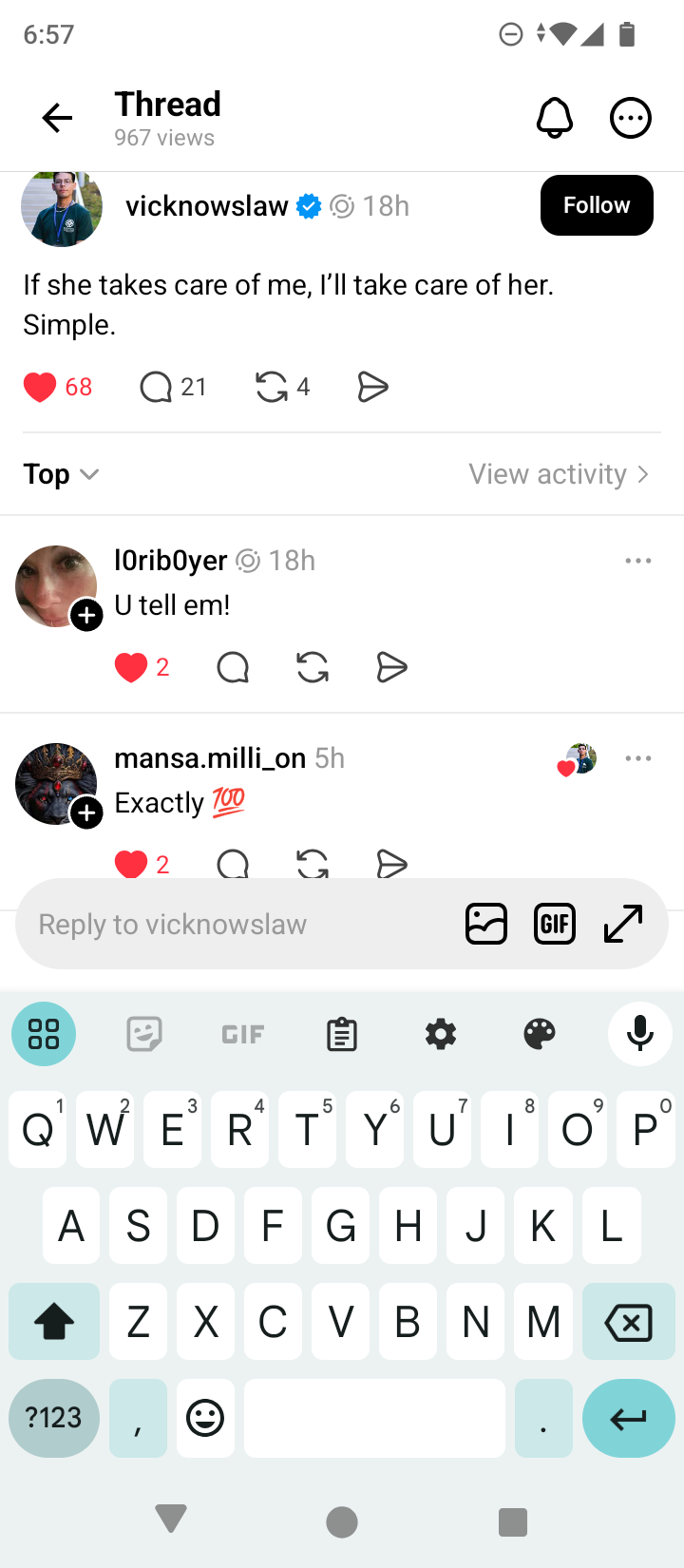Like l0rib0yer's reply

131,668
